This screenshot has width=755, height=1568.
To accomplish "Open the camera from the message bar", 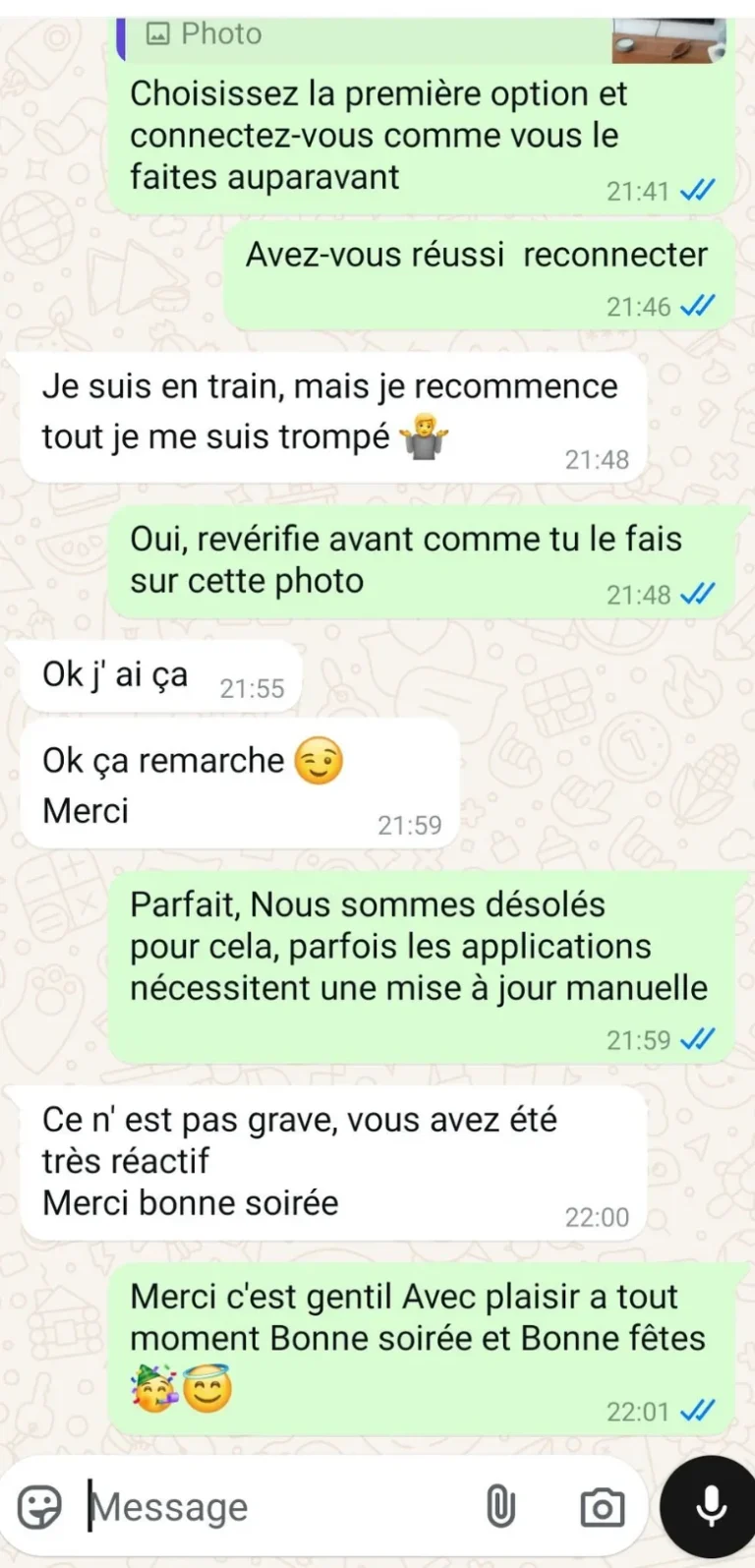I will 602,1505.
